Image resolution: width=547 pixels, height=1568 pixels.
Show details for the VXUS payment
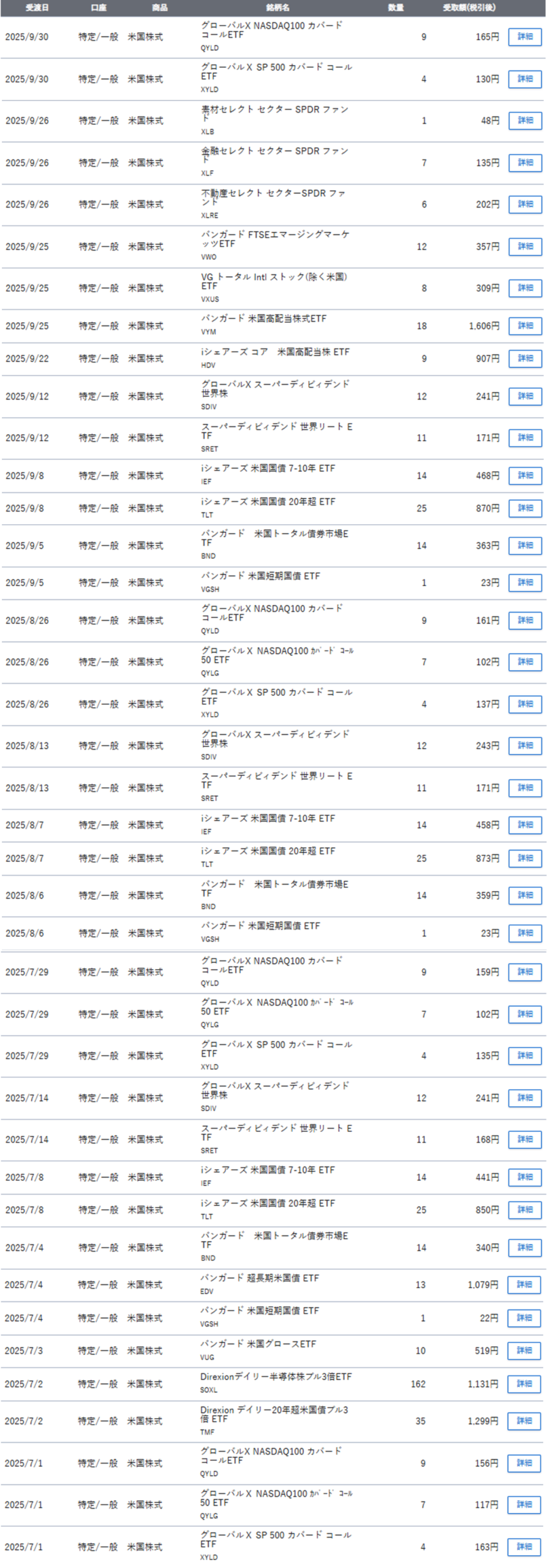(525, 288)
